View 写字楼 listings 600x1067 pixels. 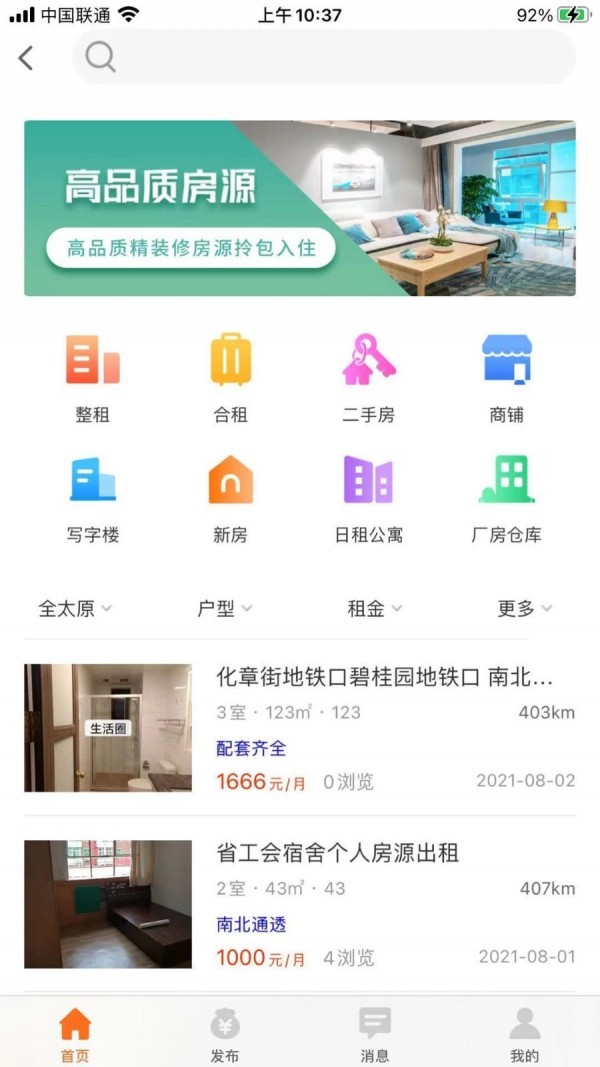(x=92, y=498)
